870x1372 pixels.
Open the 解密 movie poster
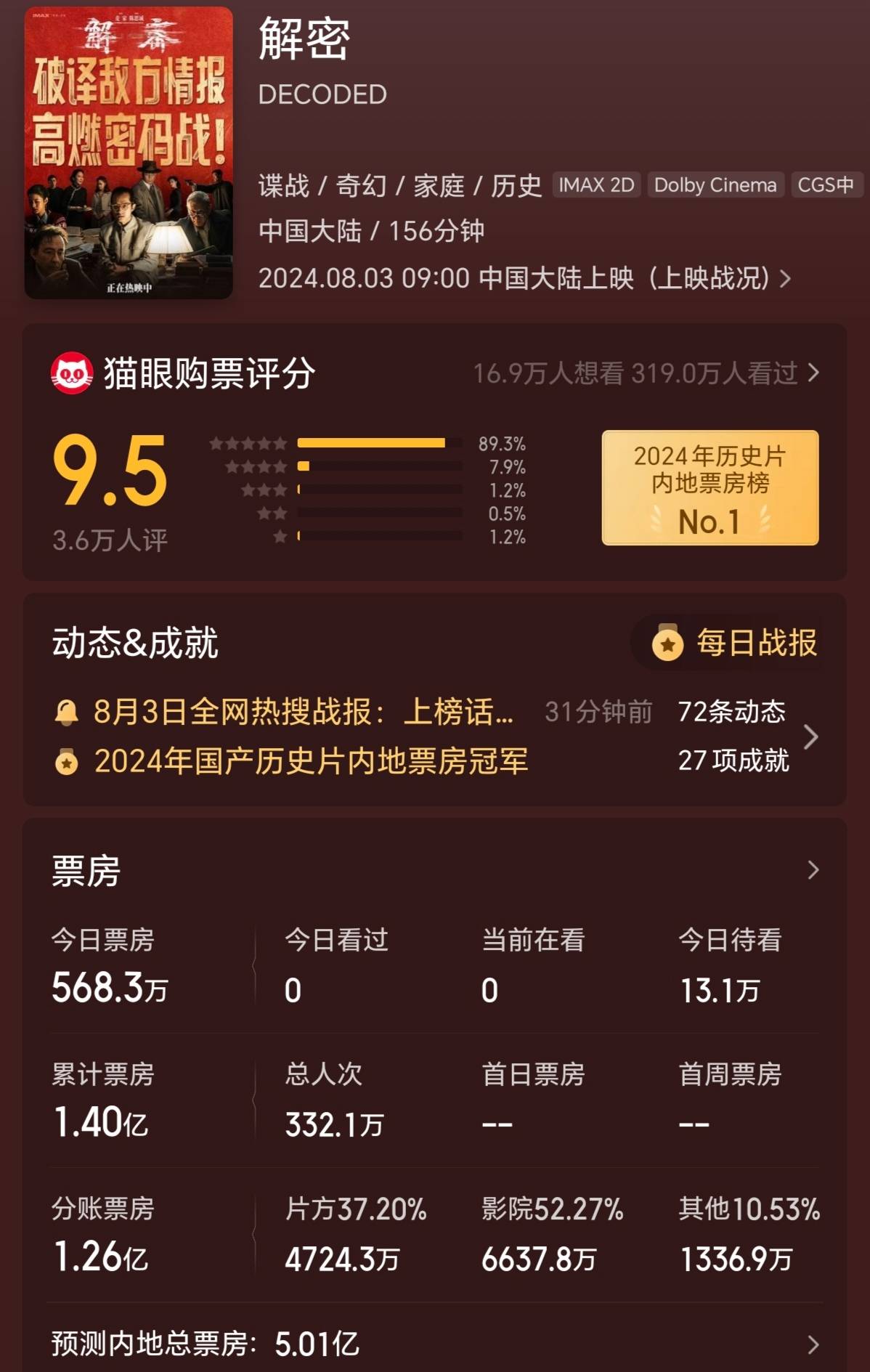[x=129, y=153]
